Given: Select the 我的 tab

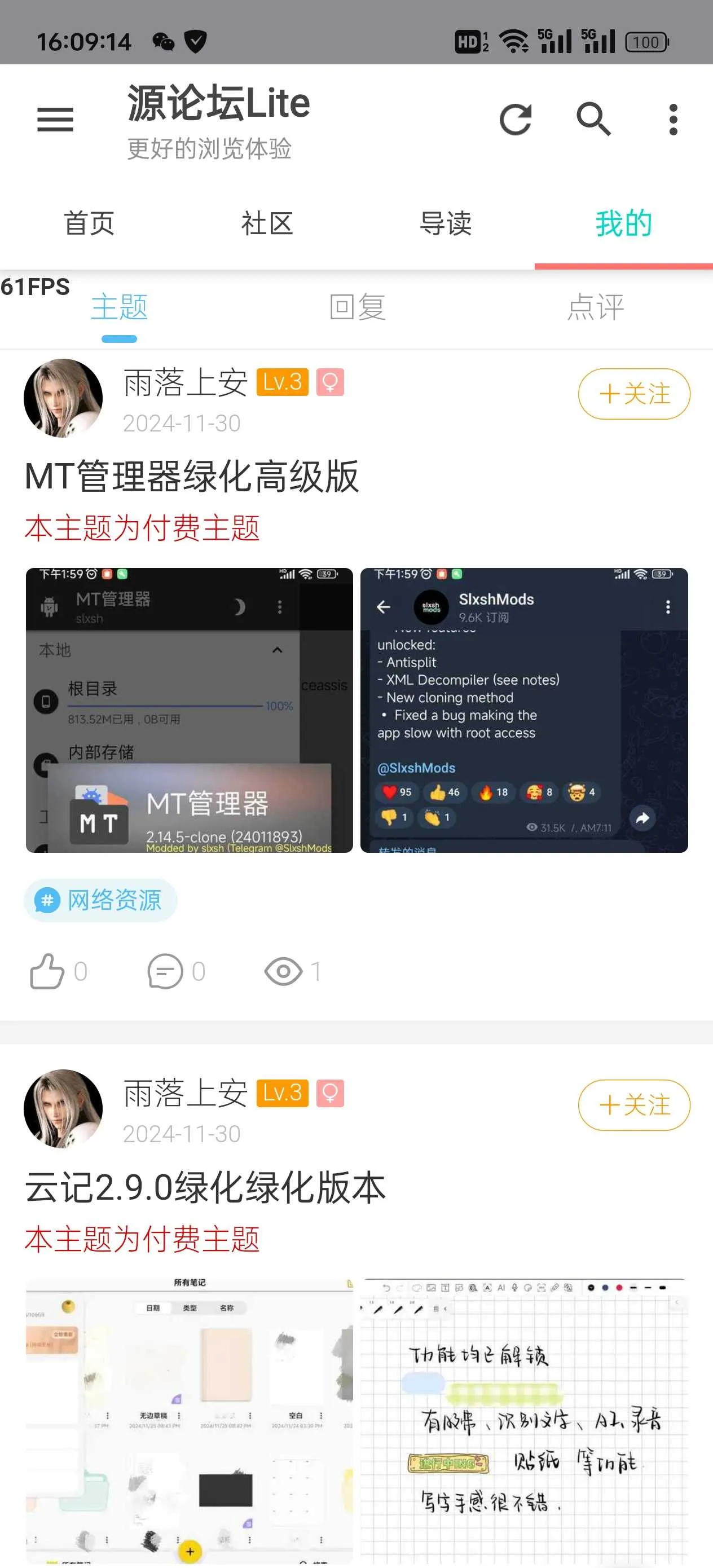Looking at the screenshot, I should [623, 224].
